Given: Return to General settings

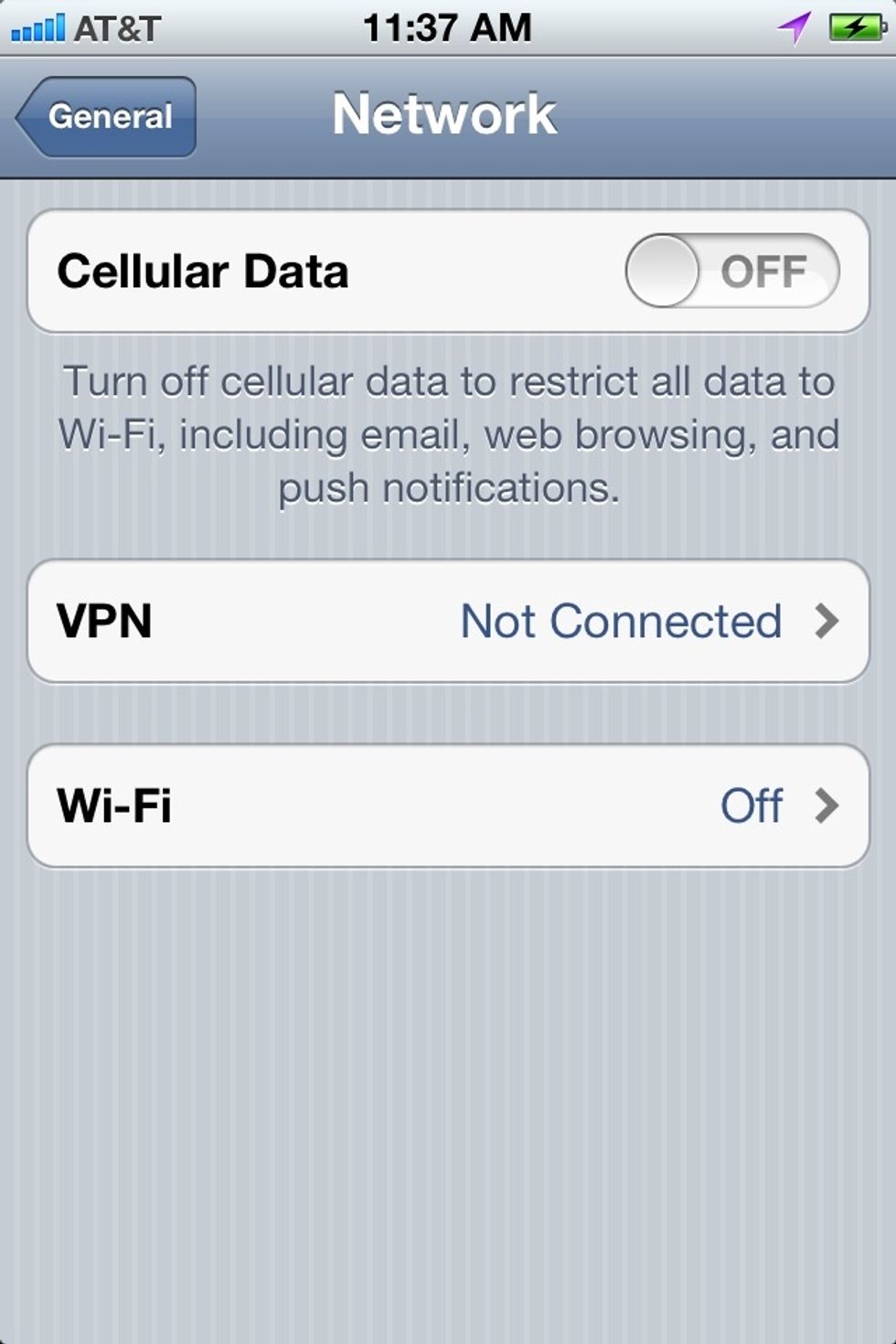Looking at the screenshot, I should pos(105,115).
